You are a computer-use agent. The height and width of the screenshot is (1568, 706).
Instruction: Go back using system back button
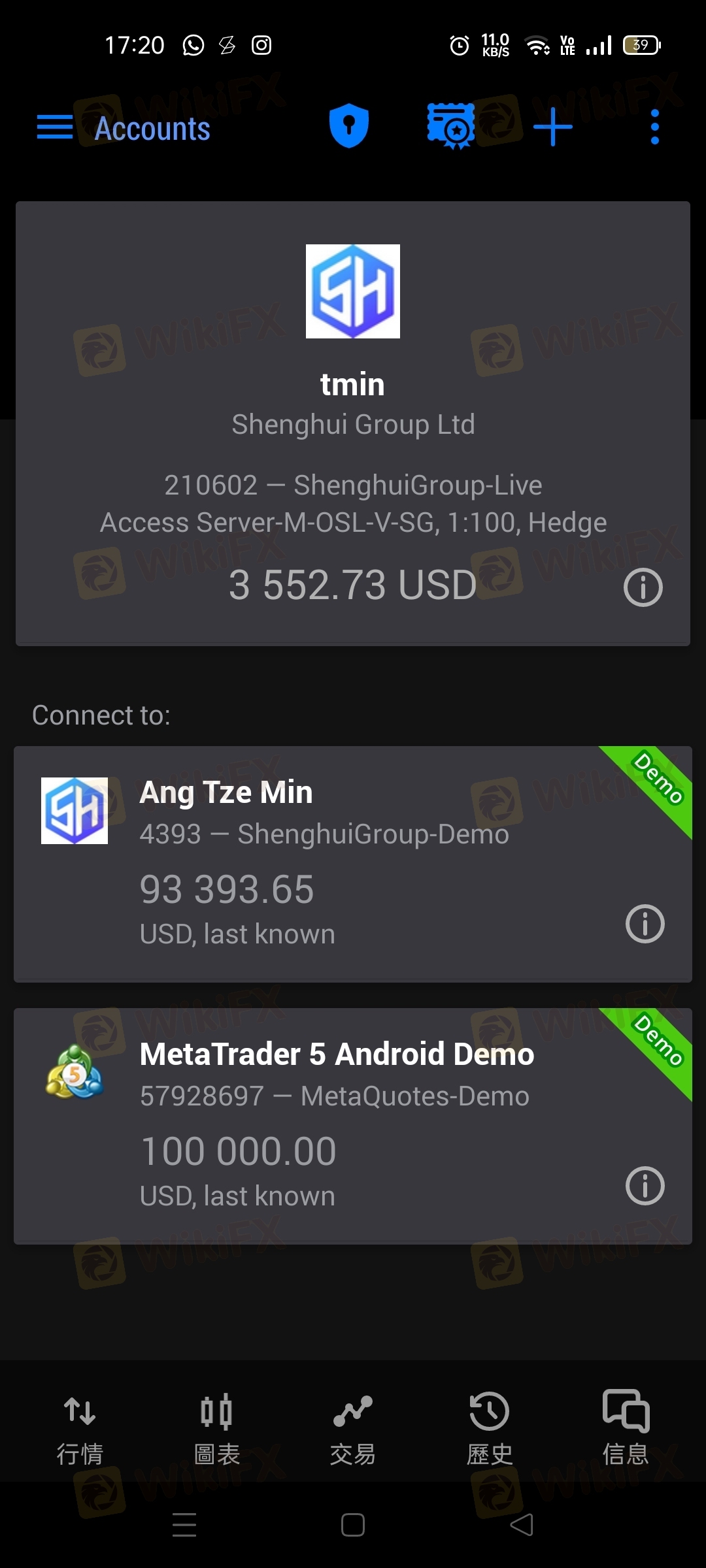click(x=522, y=1525)
